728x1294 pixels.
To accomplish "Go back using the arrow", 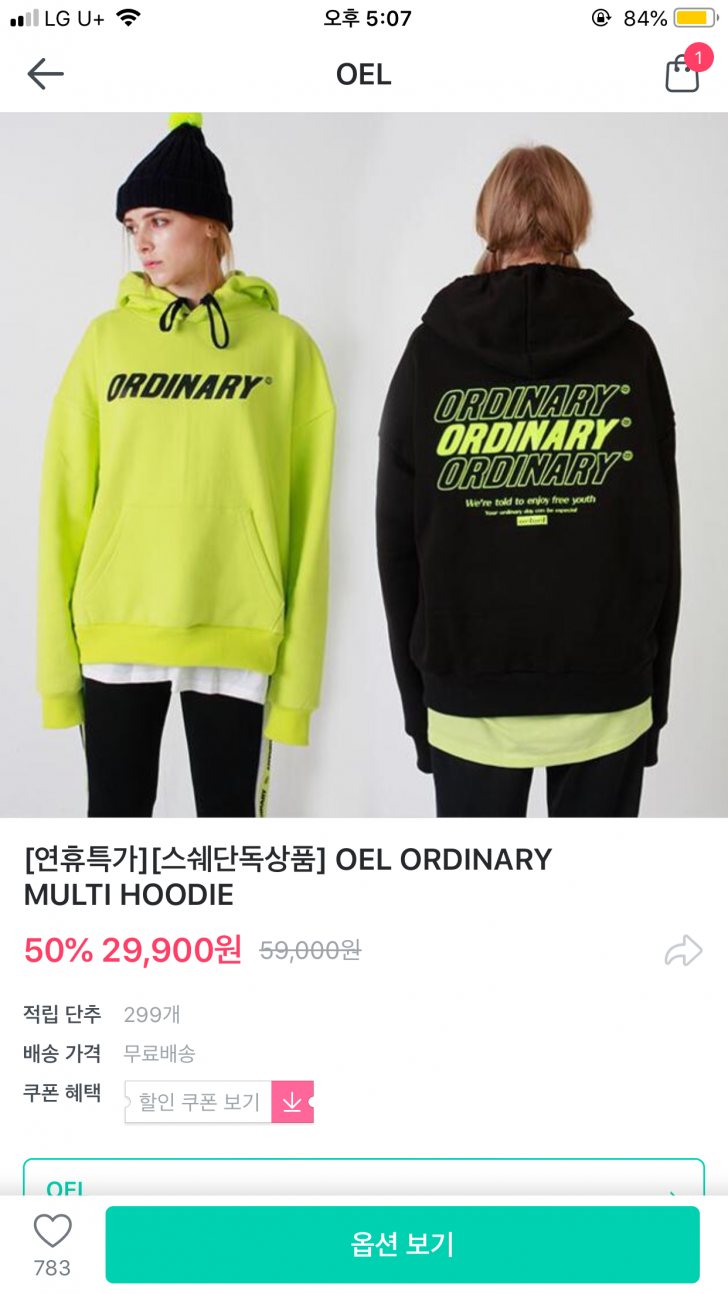I will click(45, 74).
